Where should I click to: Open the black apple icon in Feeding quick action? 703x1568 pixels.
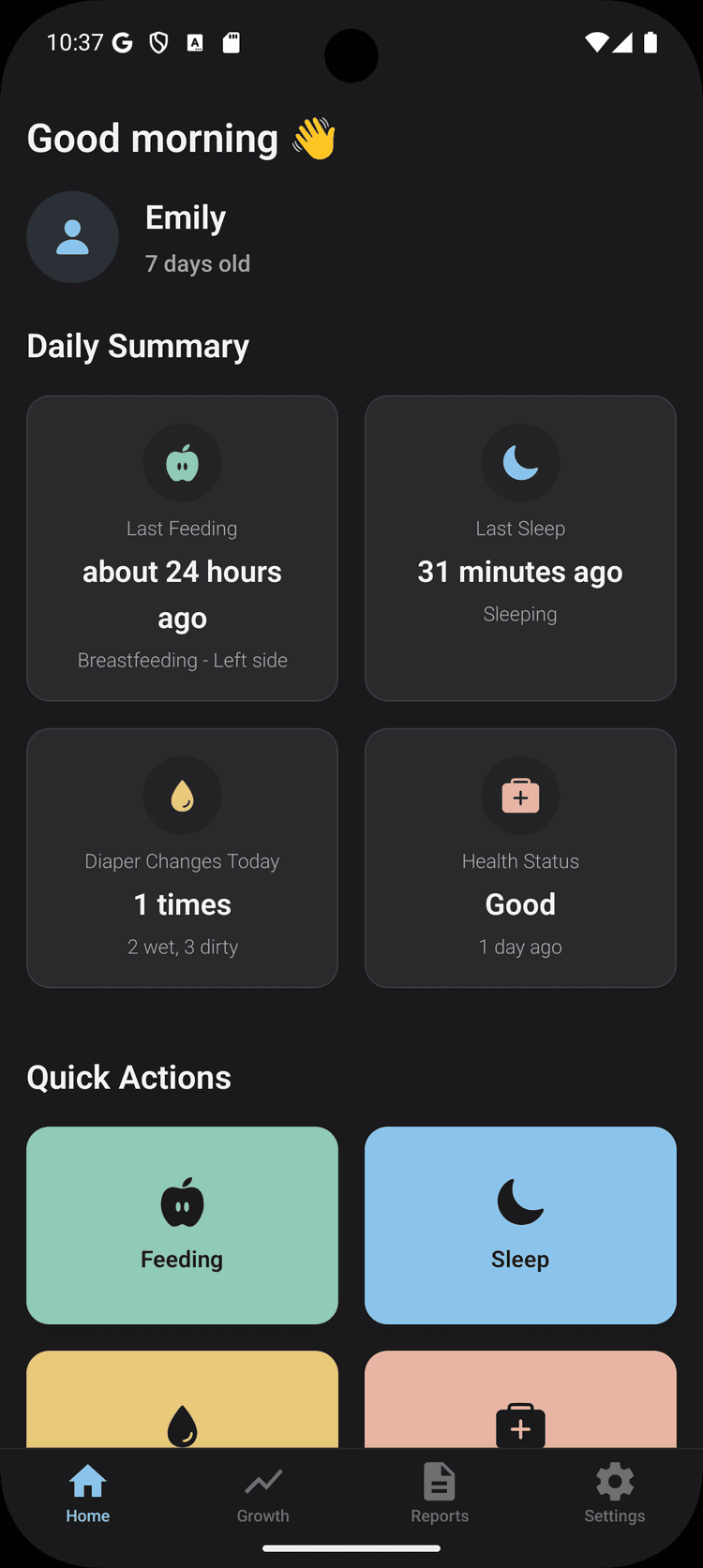coord(182,1201)
